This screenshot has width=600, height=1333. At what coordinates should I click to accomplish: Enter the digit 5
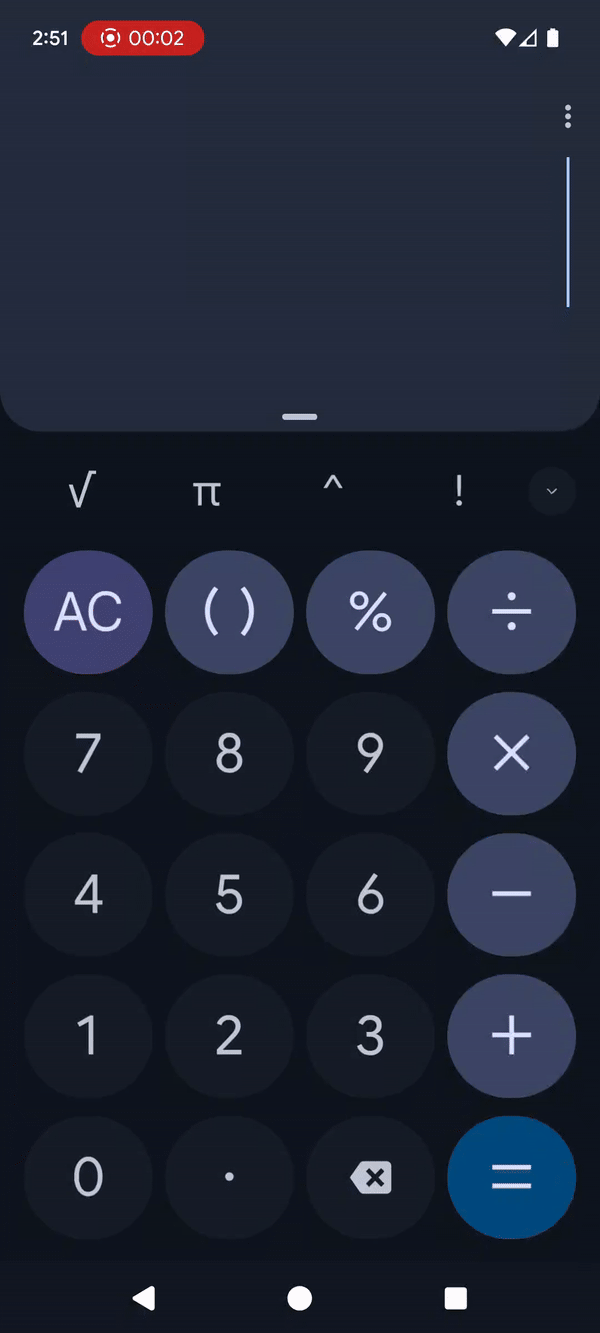click(229, 894)
